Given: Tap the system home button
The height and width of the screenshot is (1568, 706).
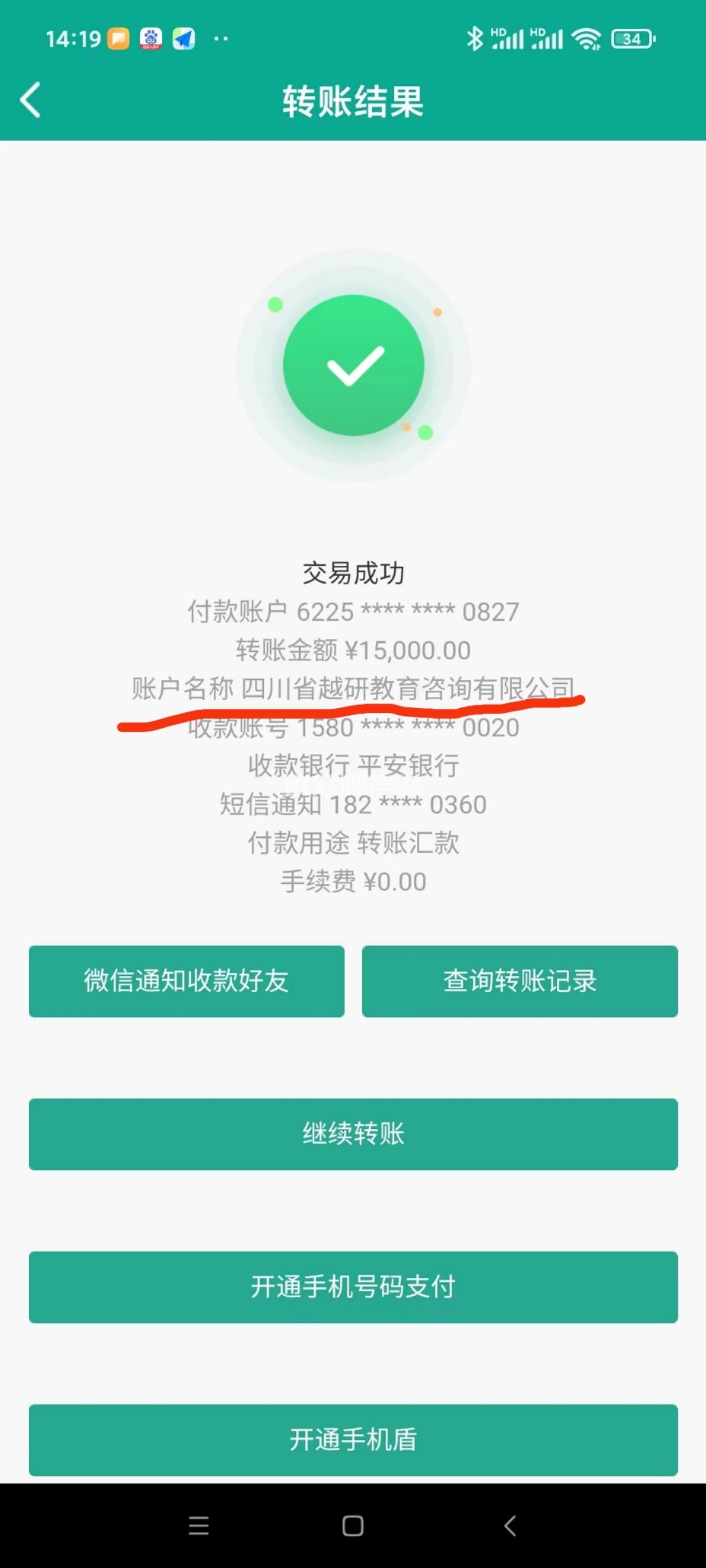Looking at the screenshot, I should coord(353,1526).
